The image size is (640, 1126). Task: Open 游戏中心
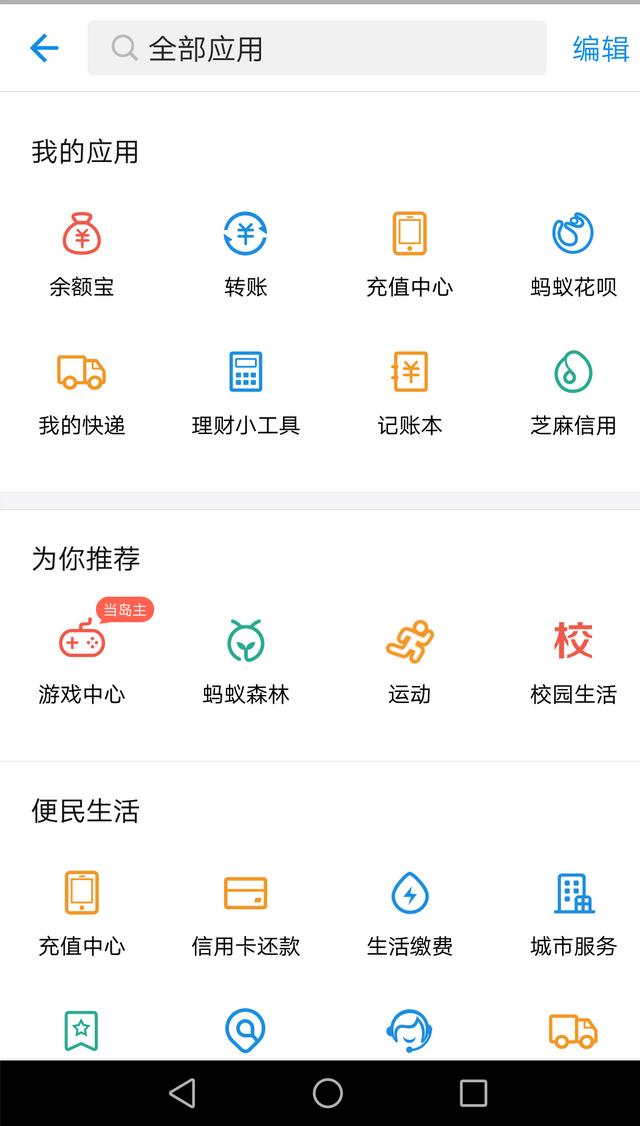[82, 661]
